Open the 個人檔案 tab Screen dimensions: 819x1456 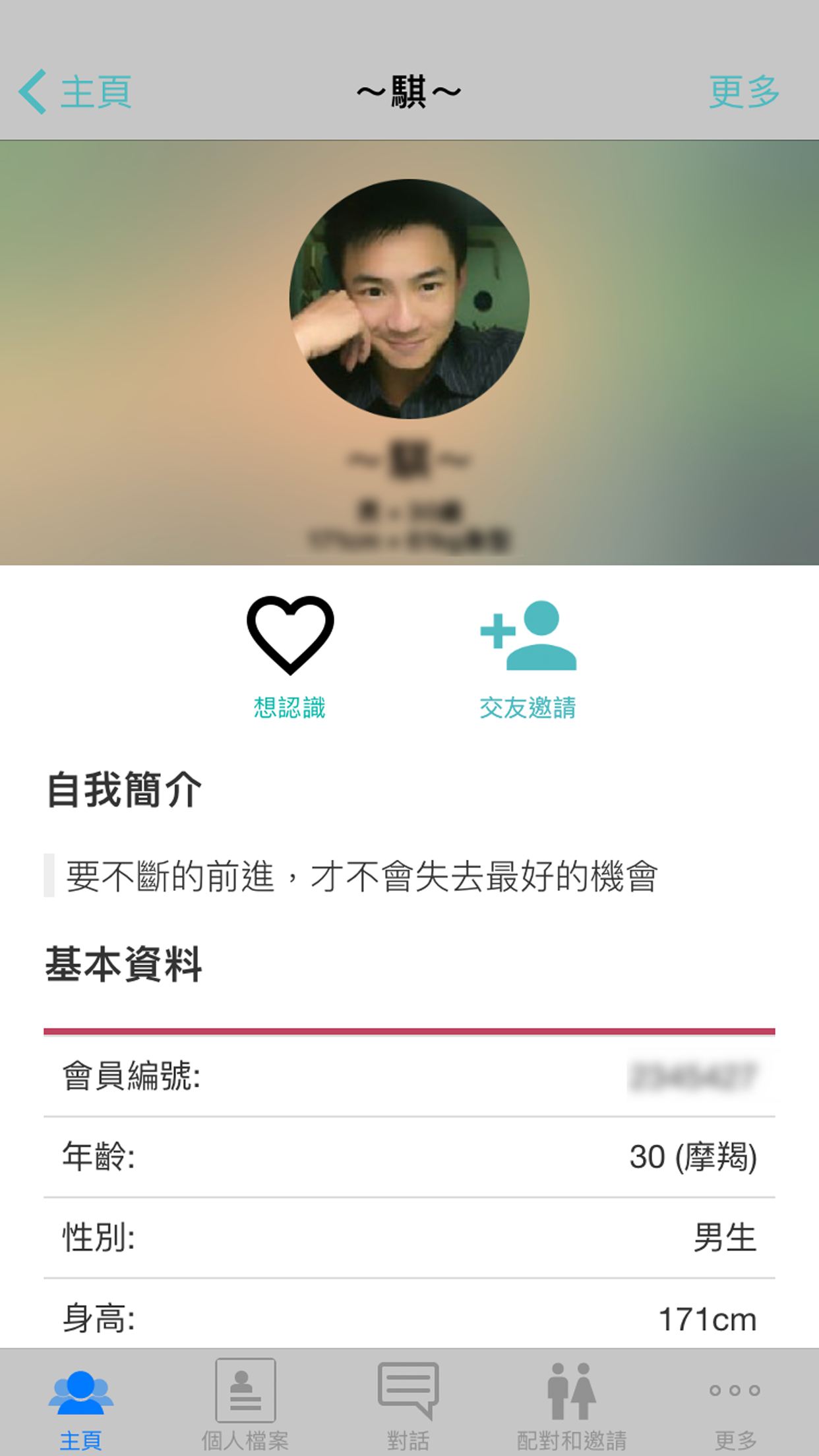pyautogui.click(x=245, y=1402)
